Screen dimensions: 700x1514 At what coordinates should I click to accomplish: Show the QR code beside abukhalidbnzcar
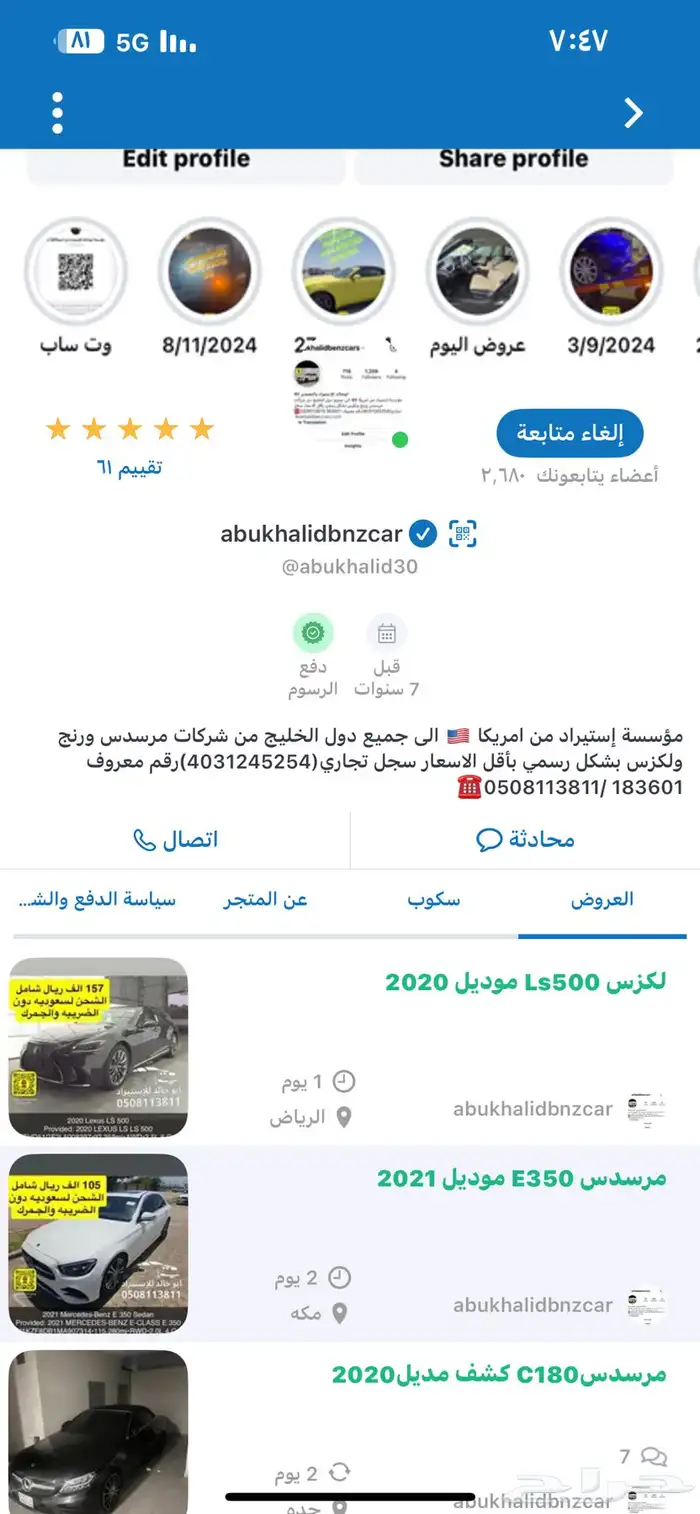coord(462,534)
